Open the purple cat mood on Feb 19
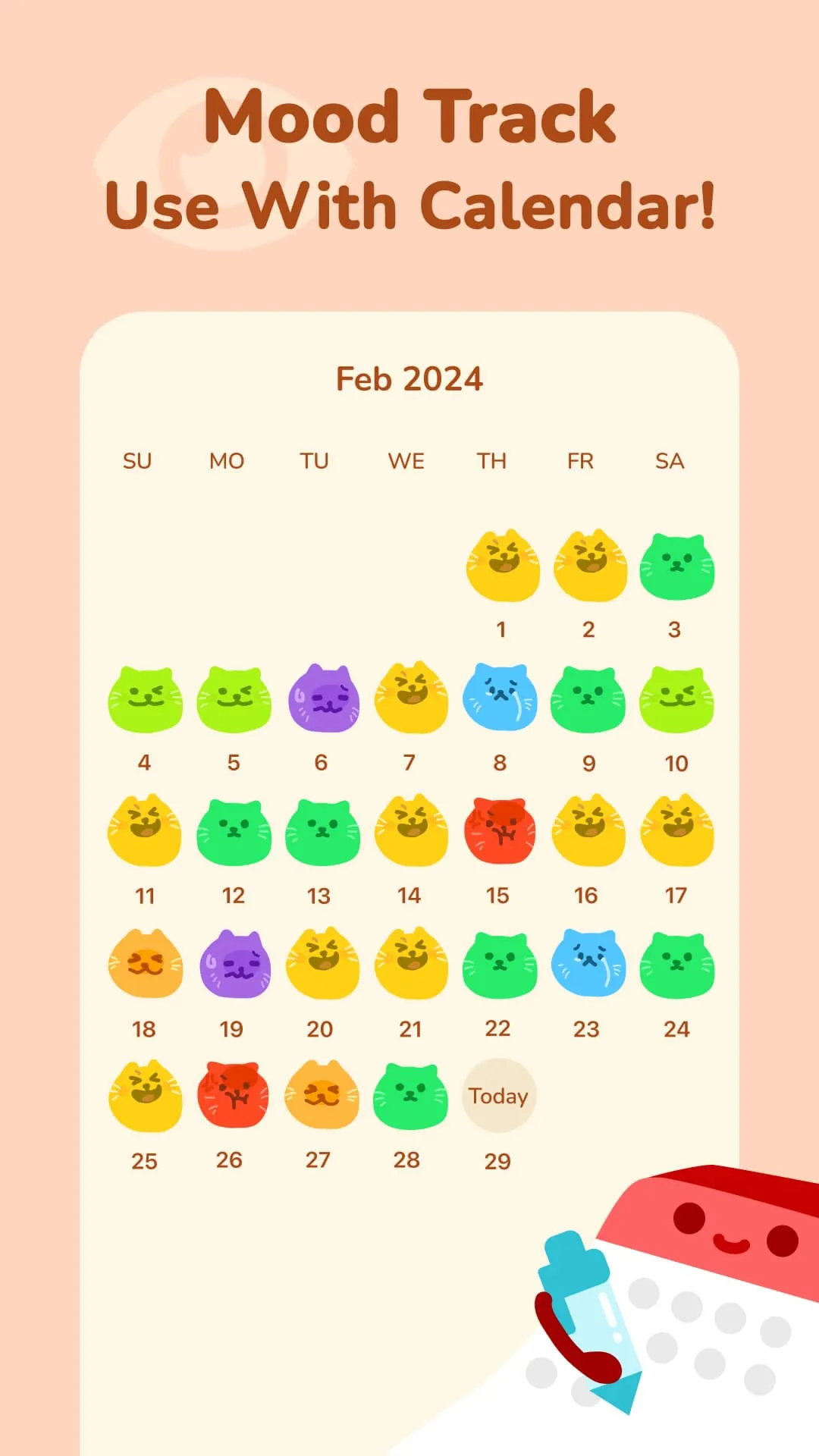Viewport: 819px width, 1456px height. pos(233,963)
